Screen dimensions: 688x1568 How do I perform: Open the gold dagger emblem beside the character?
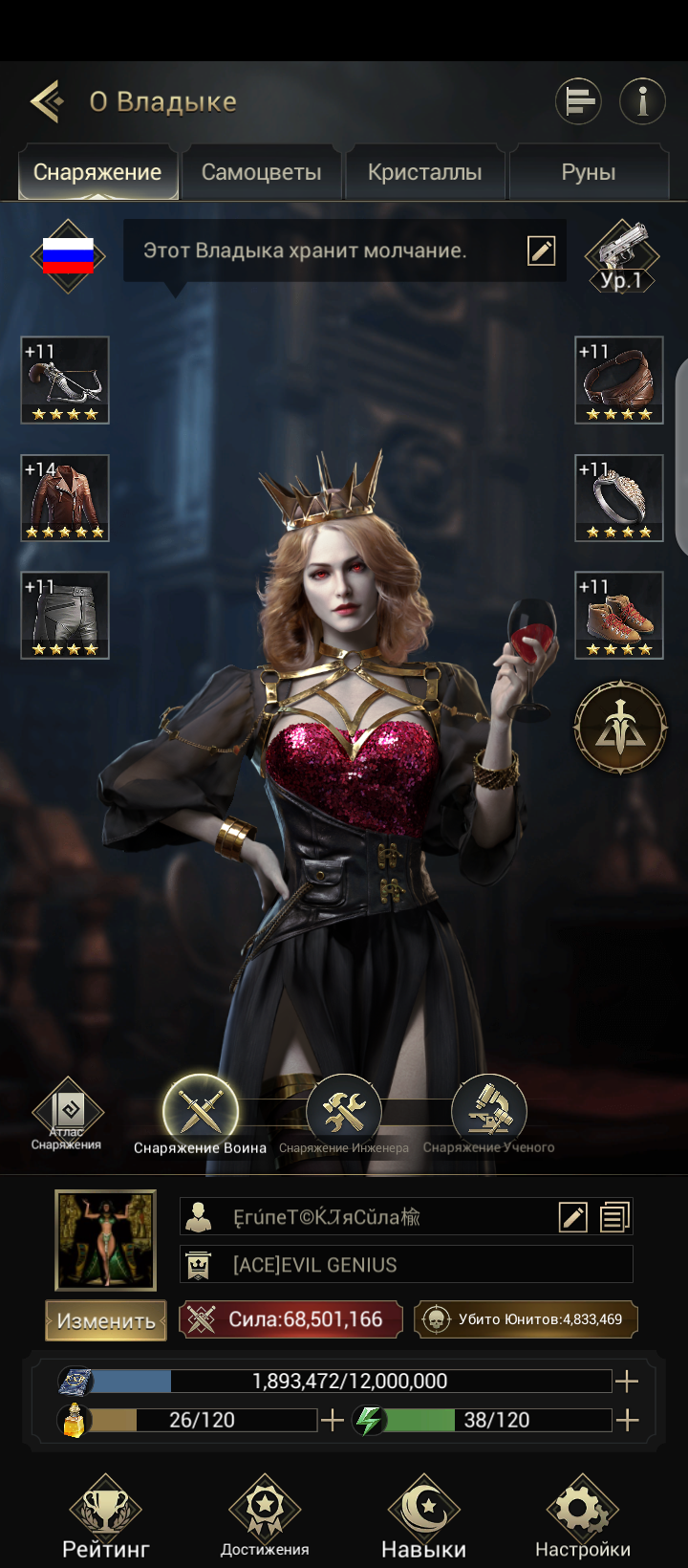tap(619, 729)
